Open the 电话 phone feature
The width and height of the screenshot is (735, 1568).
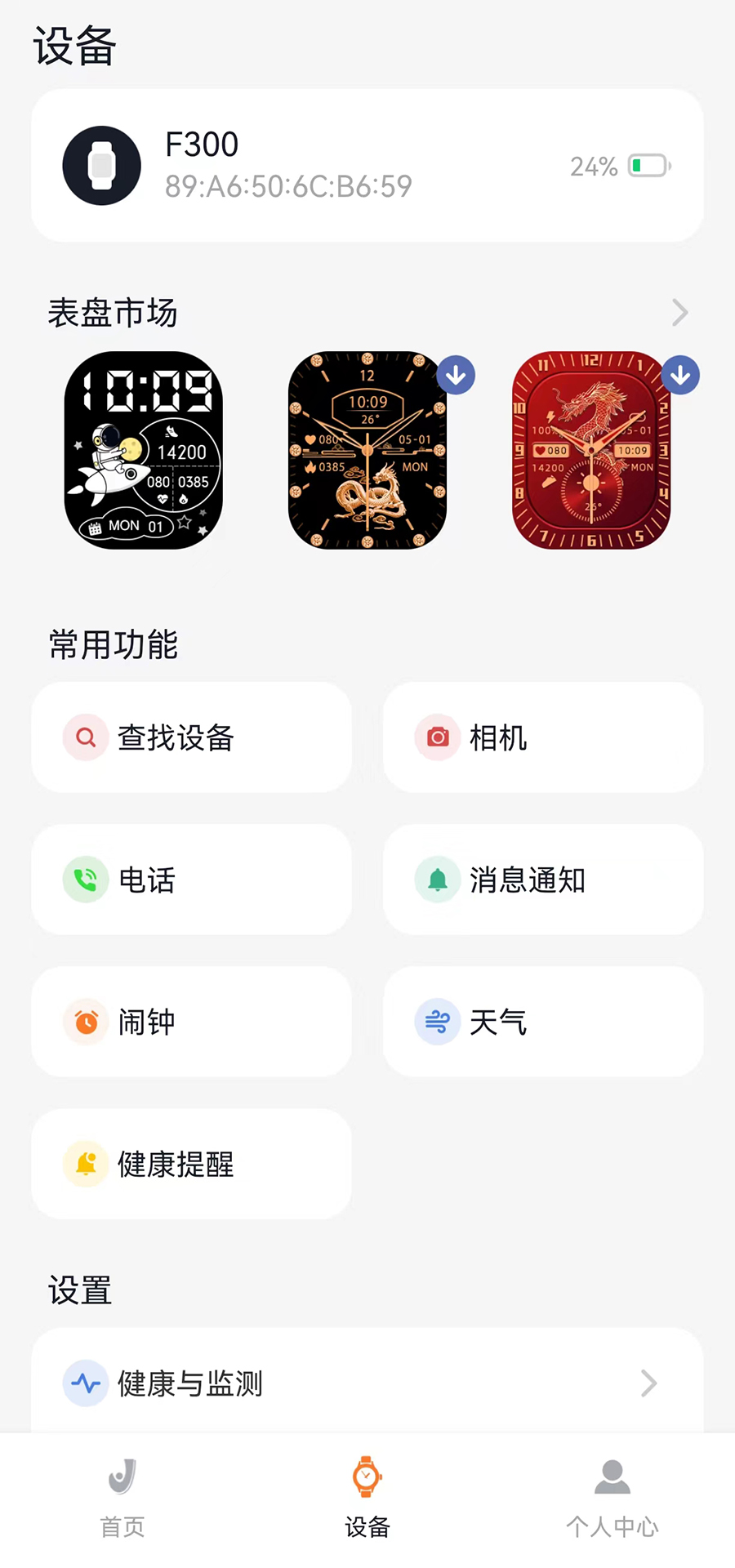tap(191, 880)
